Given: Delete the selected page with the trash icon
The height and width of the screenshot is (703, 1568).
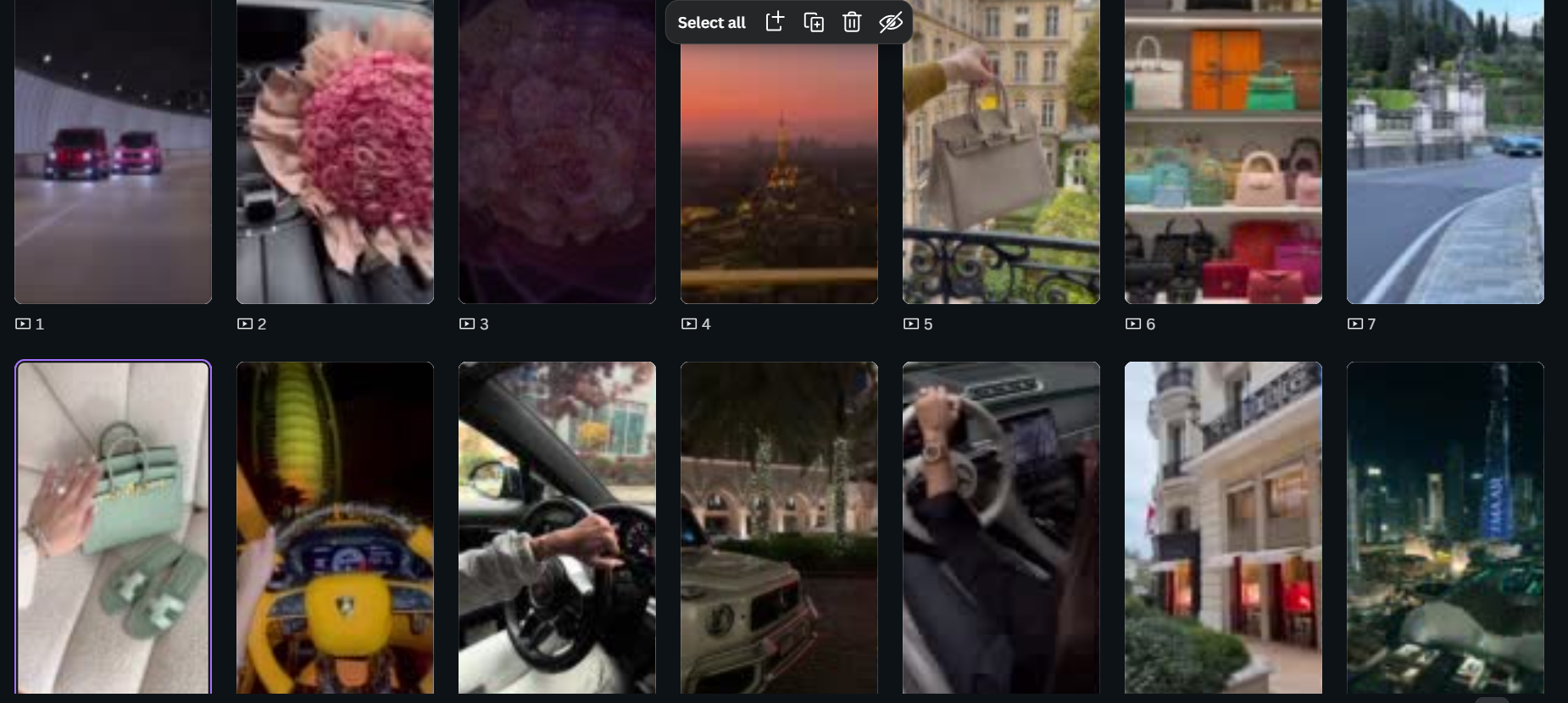Looking at the screenshot, I should (852, 22).
